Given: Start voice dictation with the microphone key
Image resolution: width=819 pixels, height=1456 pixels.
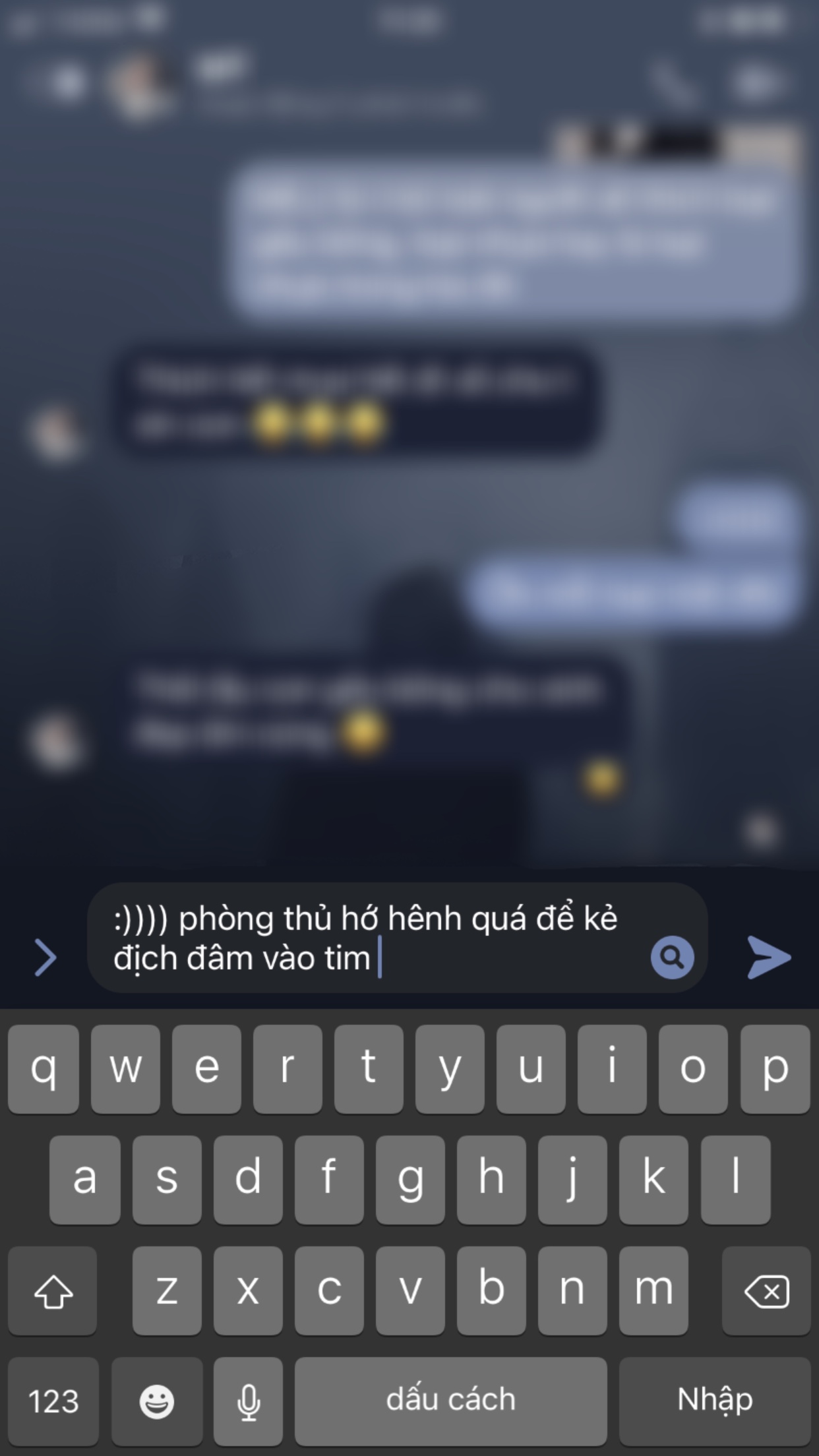Looking at the screenshot, I should tap(249, 1400).
